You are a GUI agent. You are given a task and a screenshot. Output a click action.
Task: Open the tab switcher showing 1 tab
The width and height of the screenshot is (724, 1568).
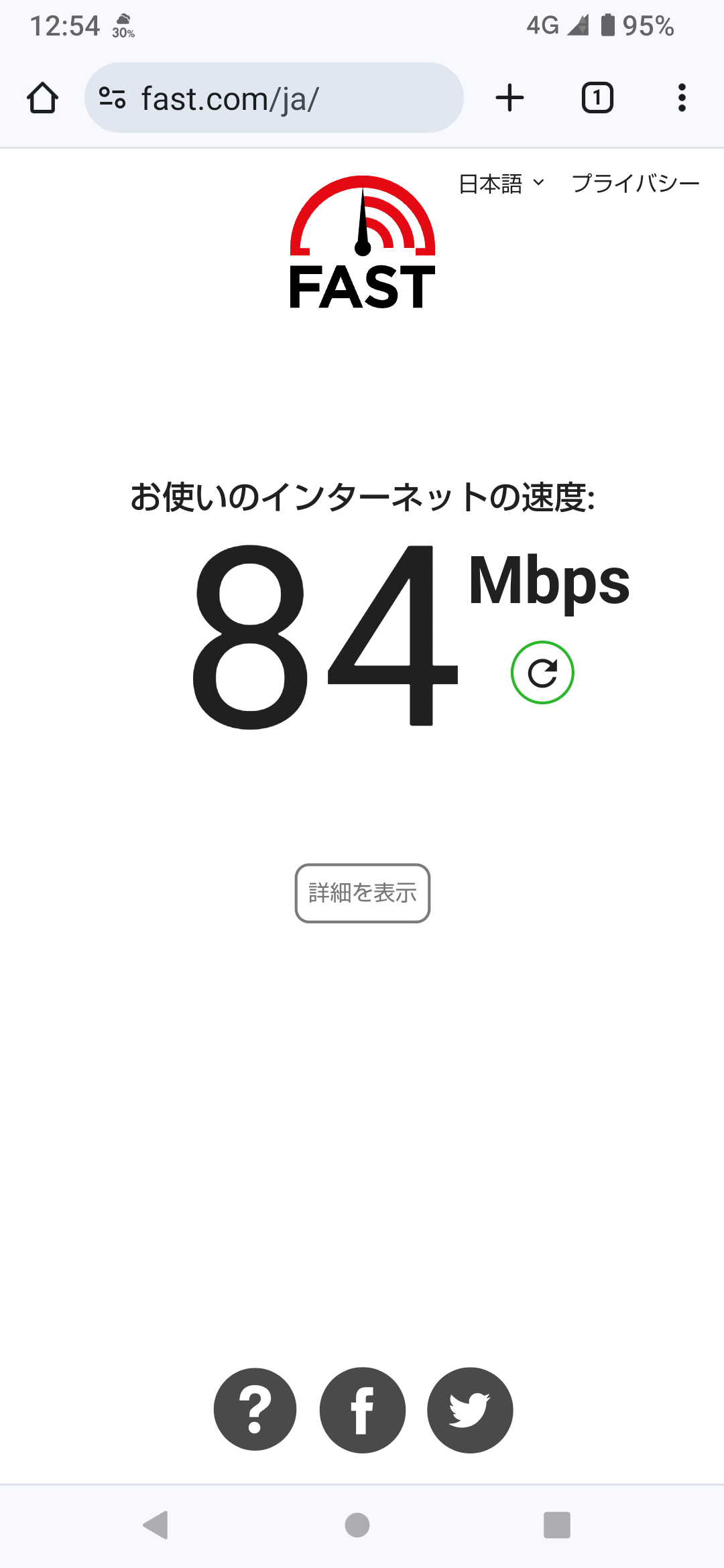pos(597,98)
